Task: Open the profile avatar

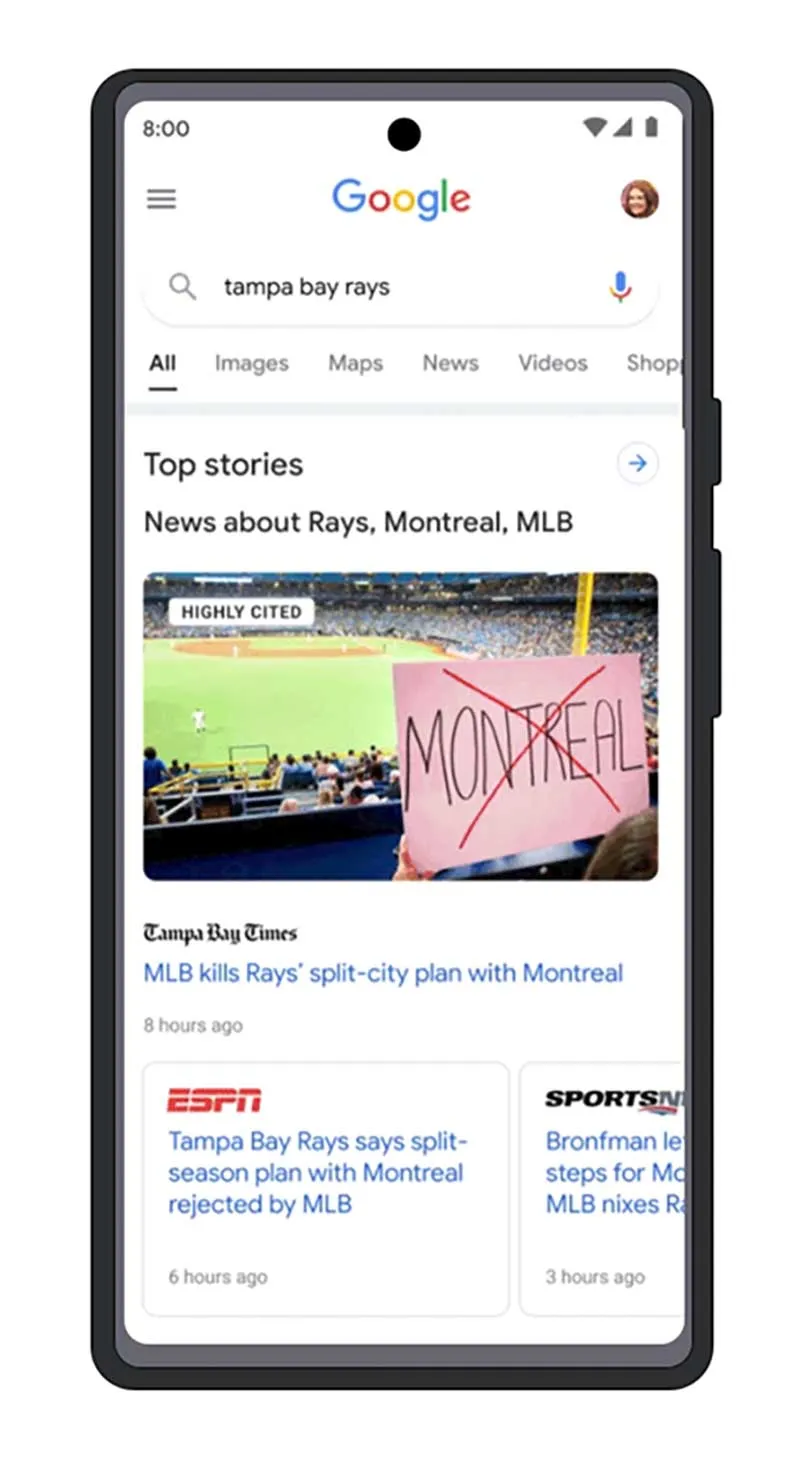Action: tap(639, 199)
